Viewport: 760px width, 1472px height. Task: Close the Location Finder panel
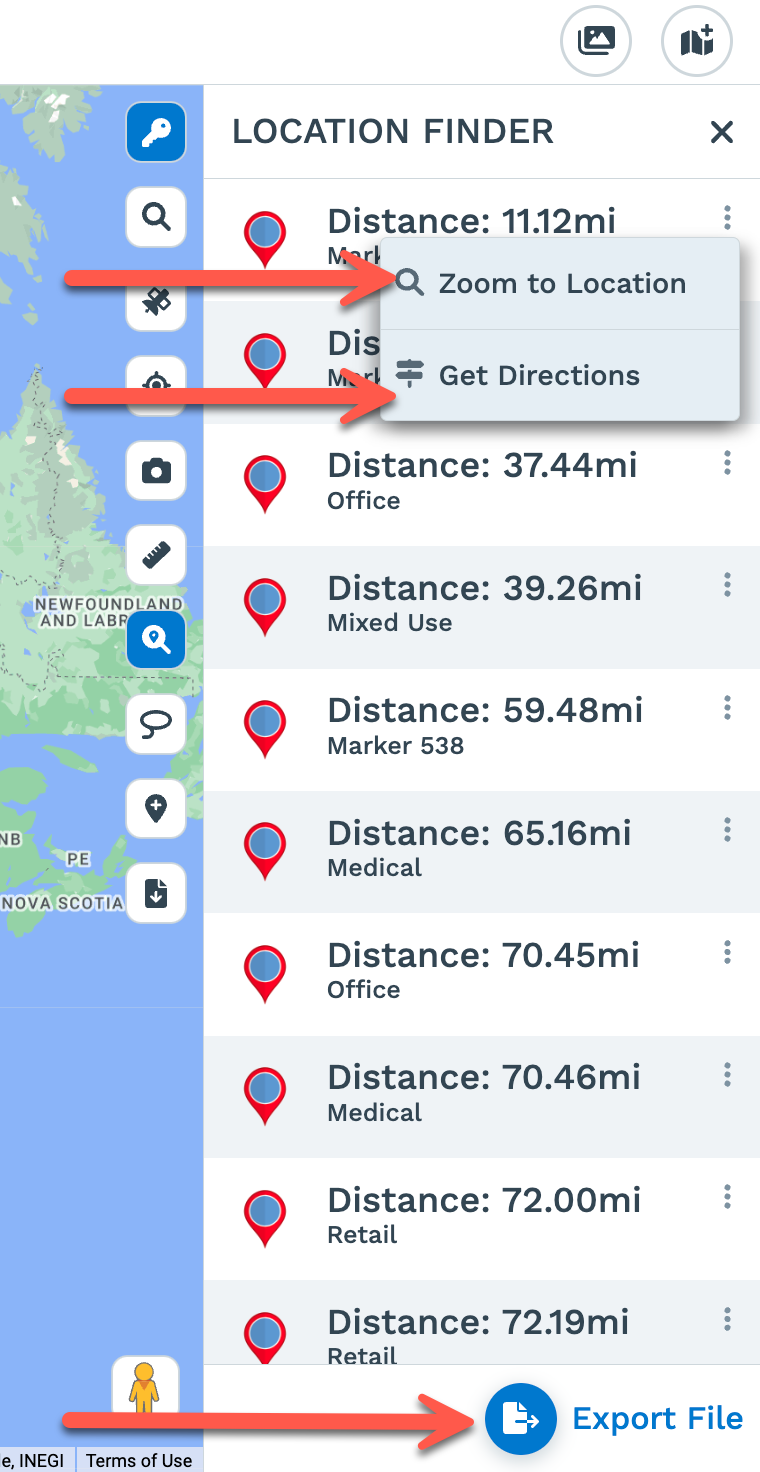coord(721,132)
